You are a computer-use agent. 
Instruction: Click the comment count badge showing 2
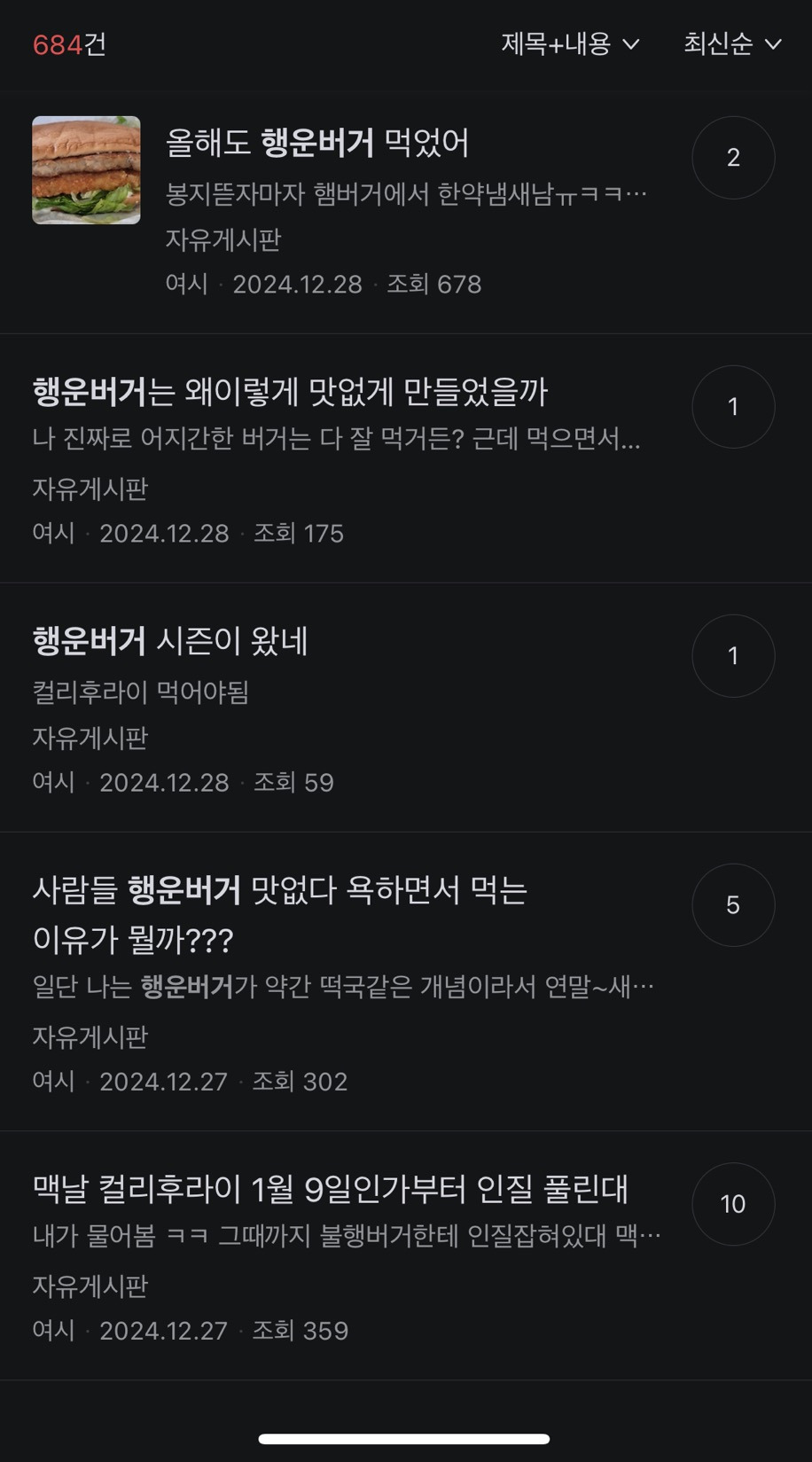click(x=733, y=157)
